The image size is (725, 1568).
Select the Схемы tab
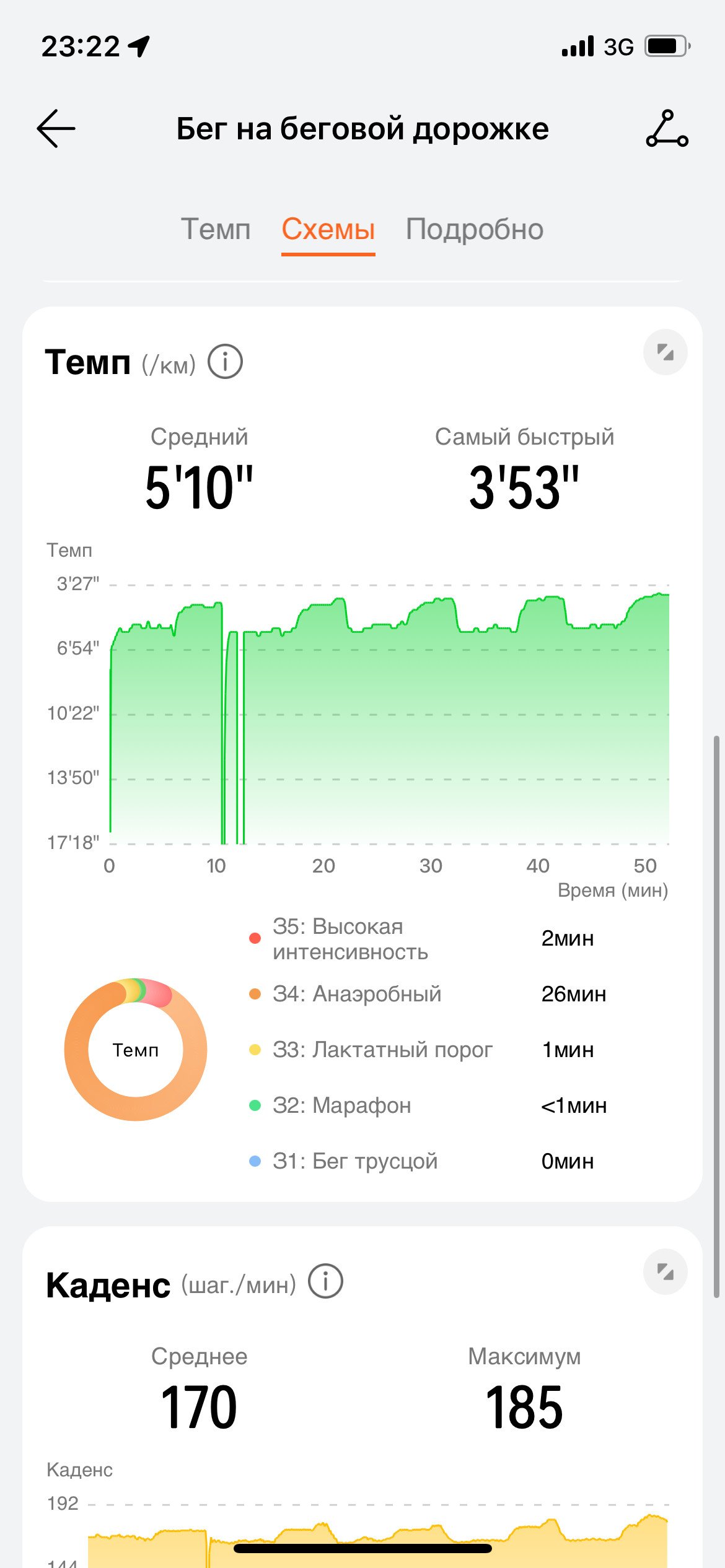point(328,229)
